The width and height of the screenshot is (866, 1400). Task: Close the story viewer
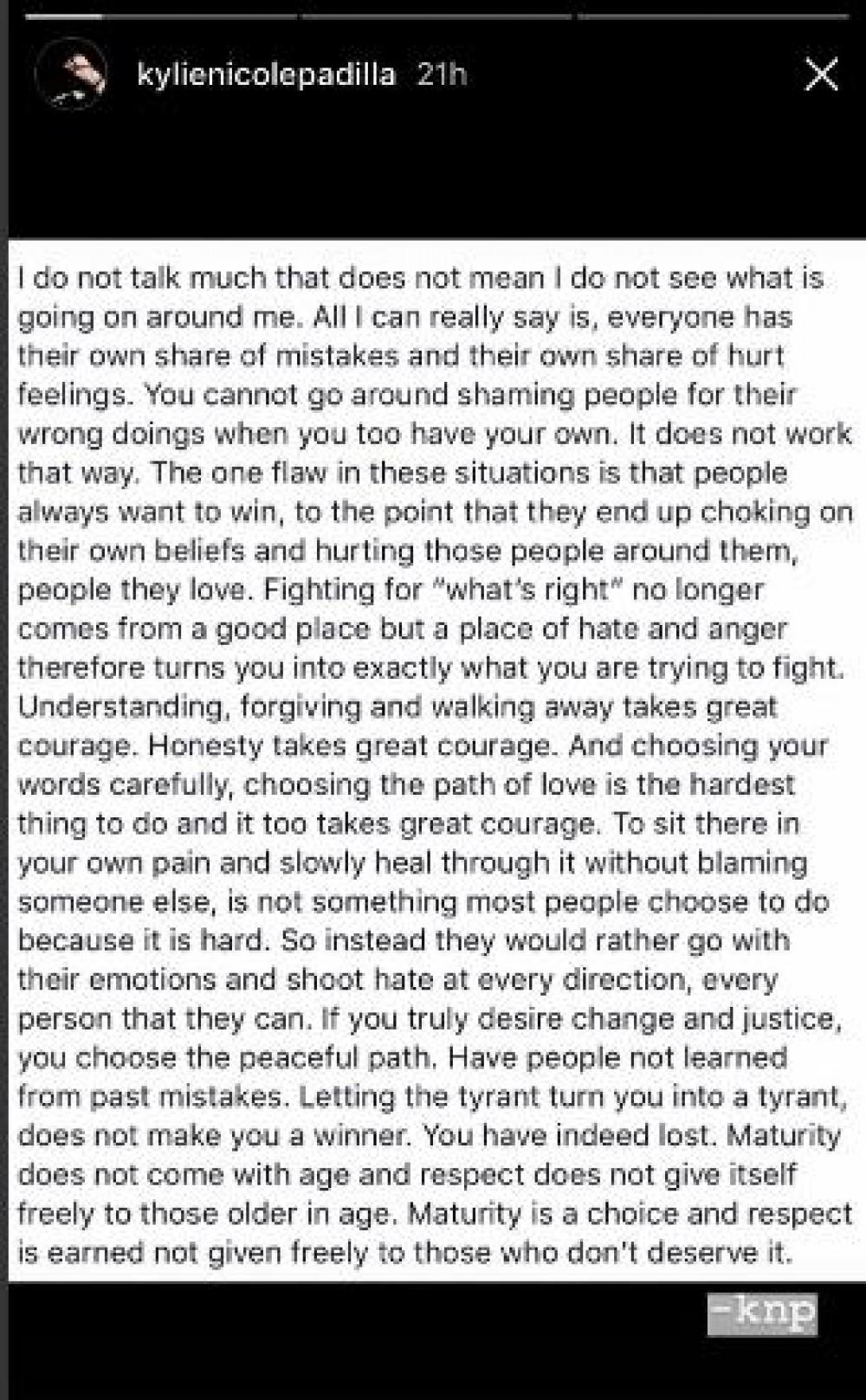[821, 75]
